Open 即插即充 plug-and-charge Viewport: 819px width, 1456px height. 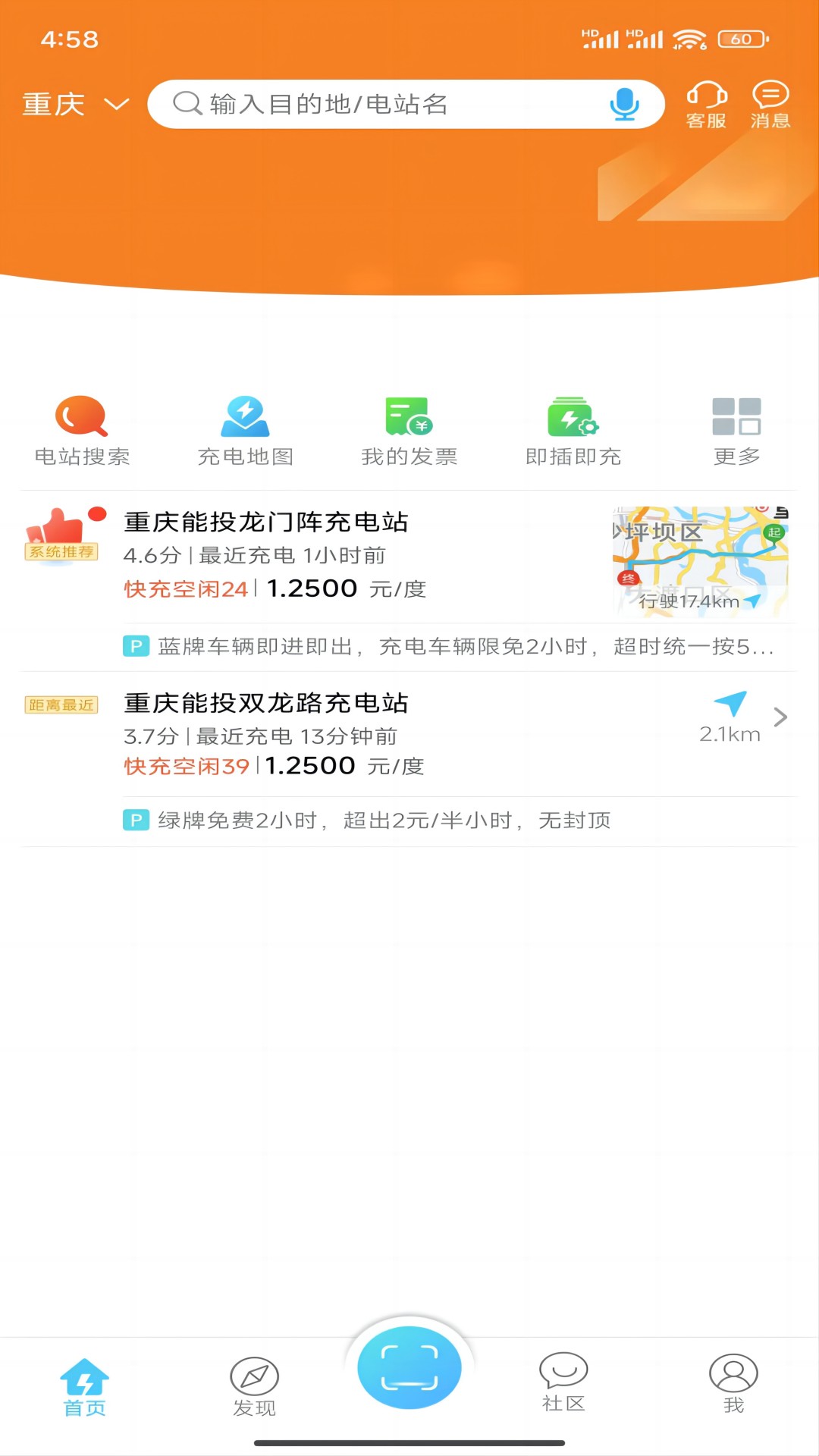pos(573,428)
